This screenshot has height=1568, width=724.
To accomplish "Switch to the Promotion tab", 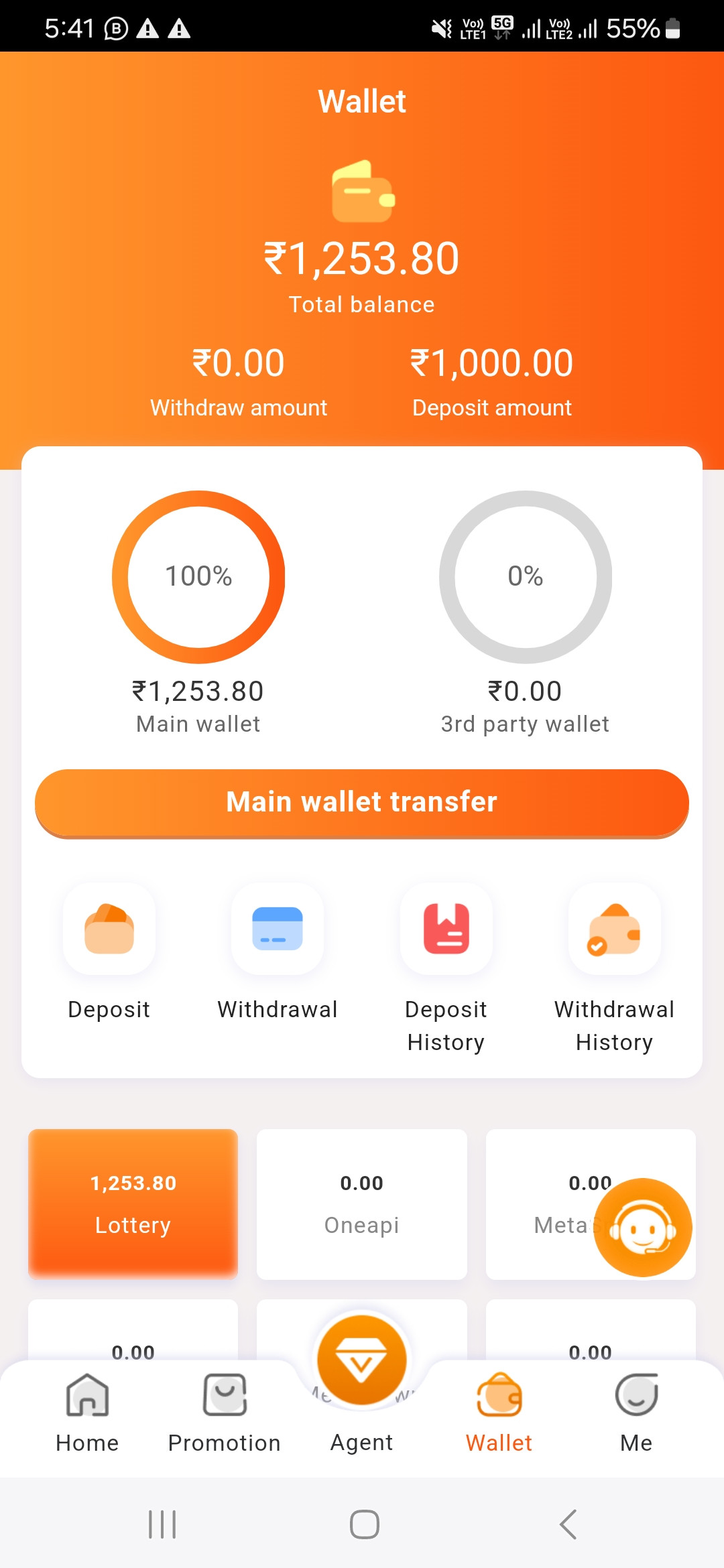I will click(225, 1411).
